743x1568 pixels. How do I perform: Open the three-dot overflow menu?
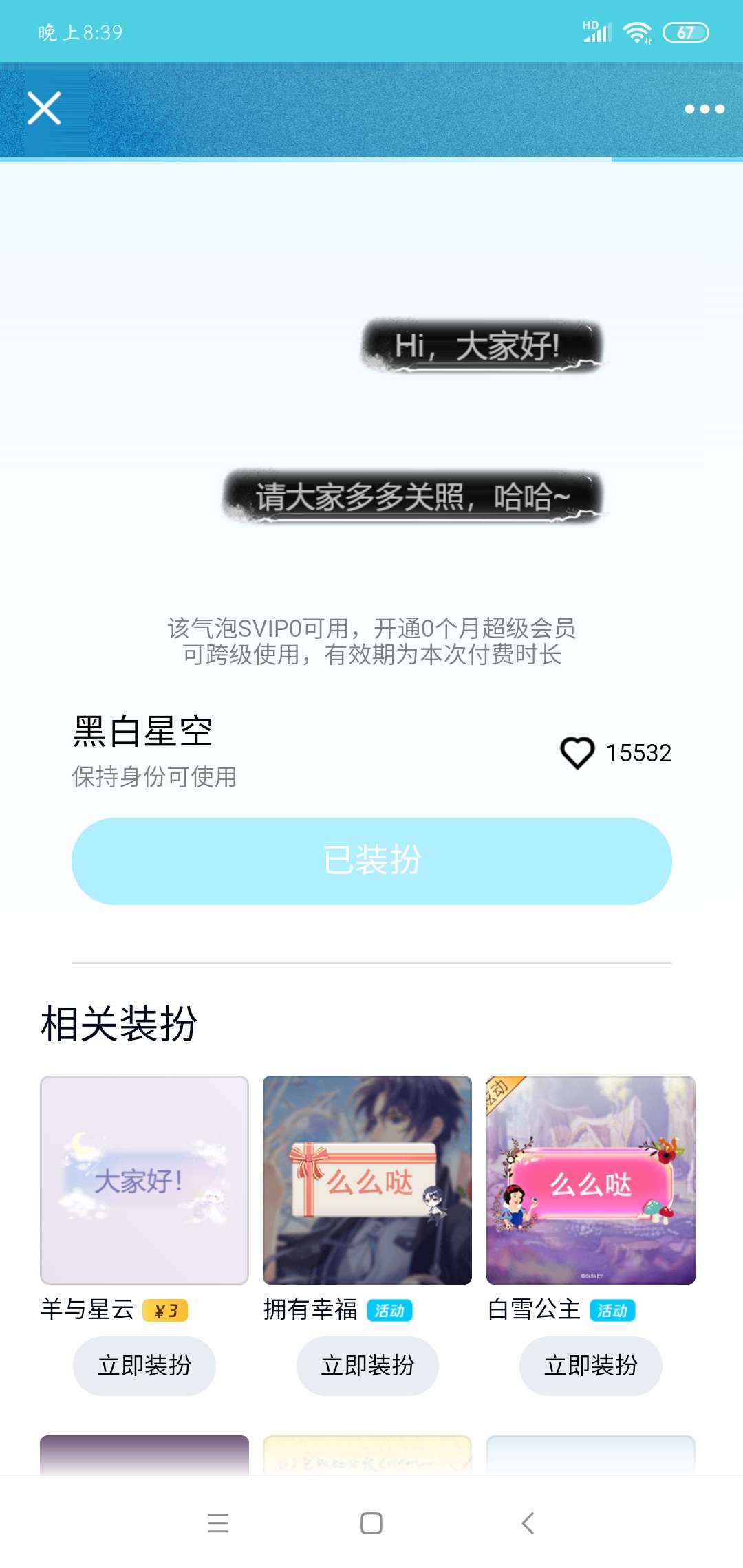(704, 109)
